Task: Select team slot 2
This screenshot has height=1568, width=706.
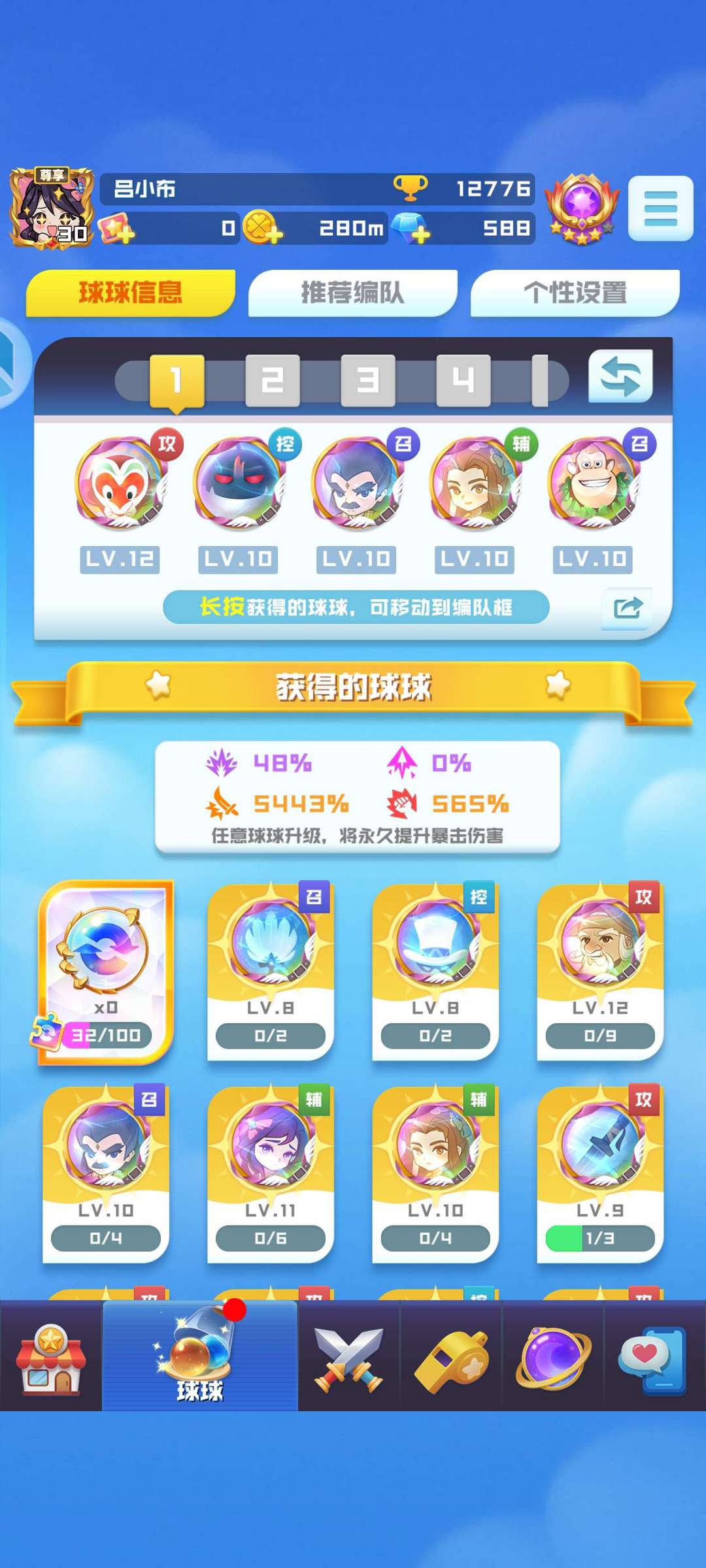Action: [272, 380]
